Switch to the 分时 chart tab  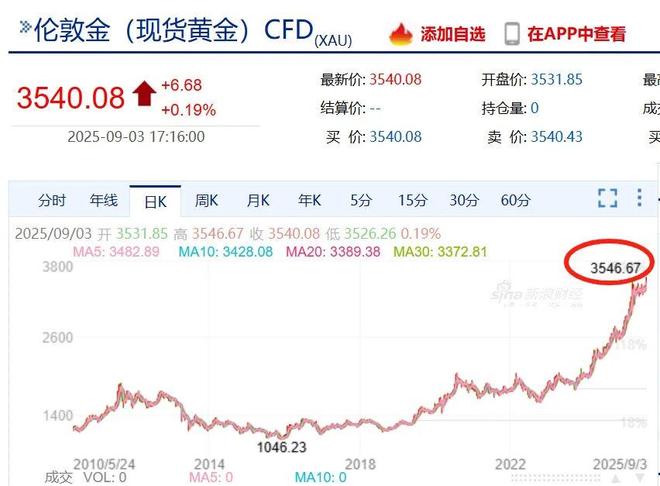click(x=52, y=200)
